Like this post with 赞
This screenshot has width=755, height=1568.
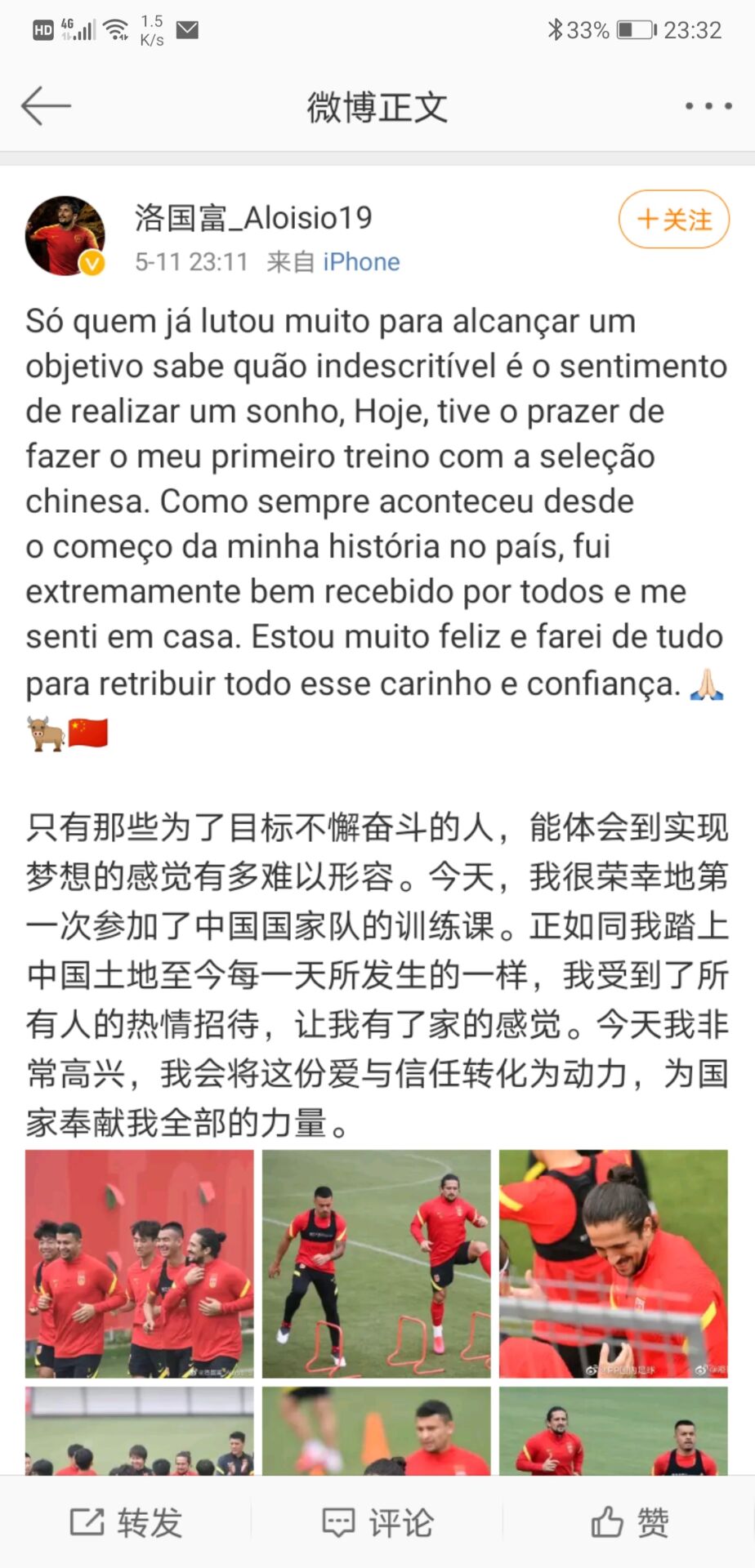[x=629, y=1522]
